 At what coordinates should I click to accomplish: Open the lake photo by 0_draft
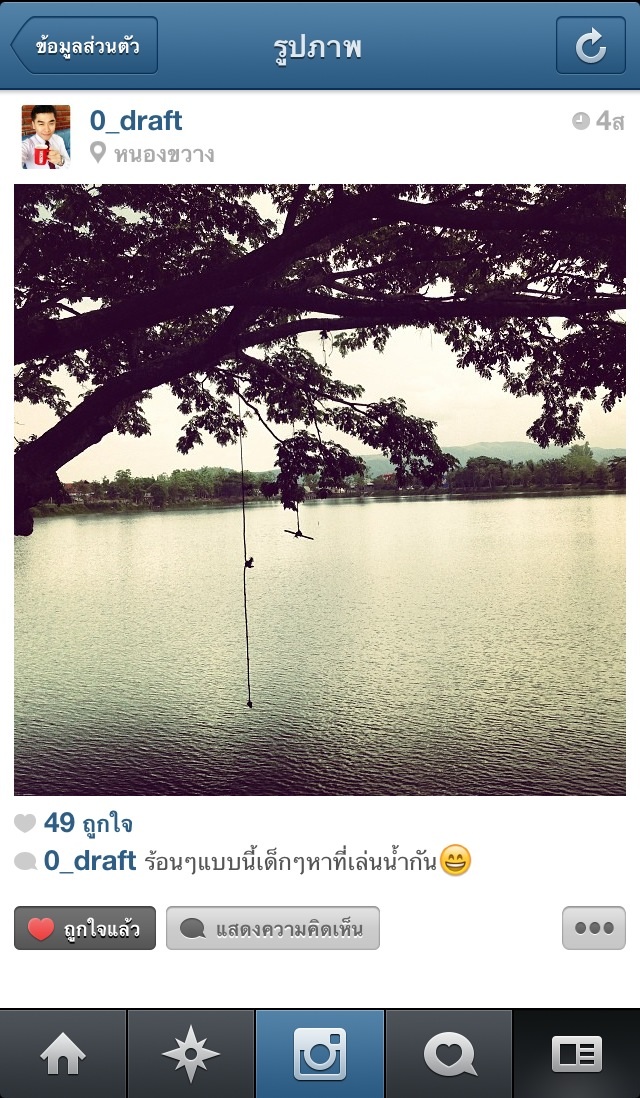click(x=320, y=490)
